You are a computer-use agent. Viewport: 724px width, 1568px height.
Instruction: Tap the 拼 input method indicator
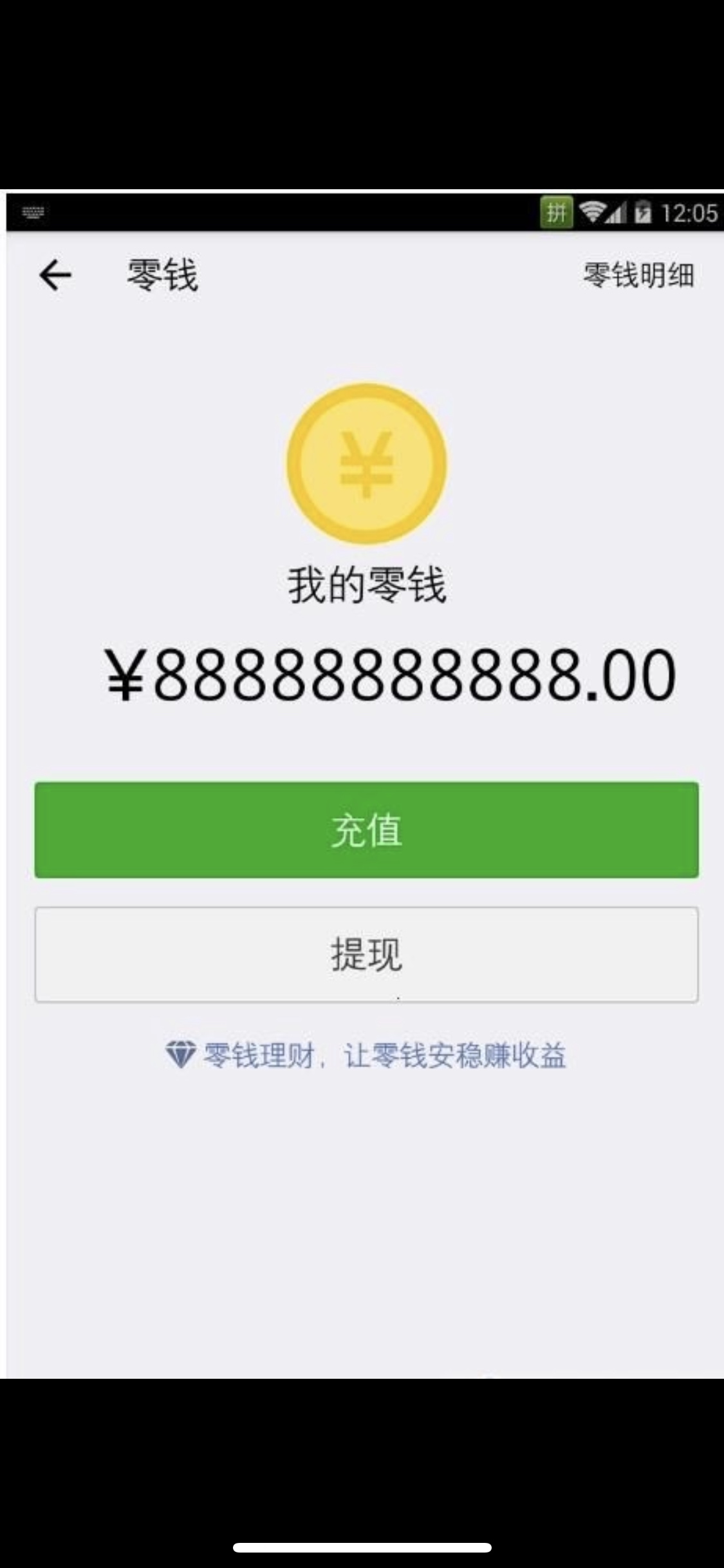coord(557,212)
